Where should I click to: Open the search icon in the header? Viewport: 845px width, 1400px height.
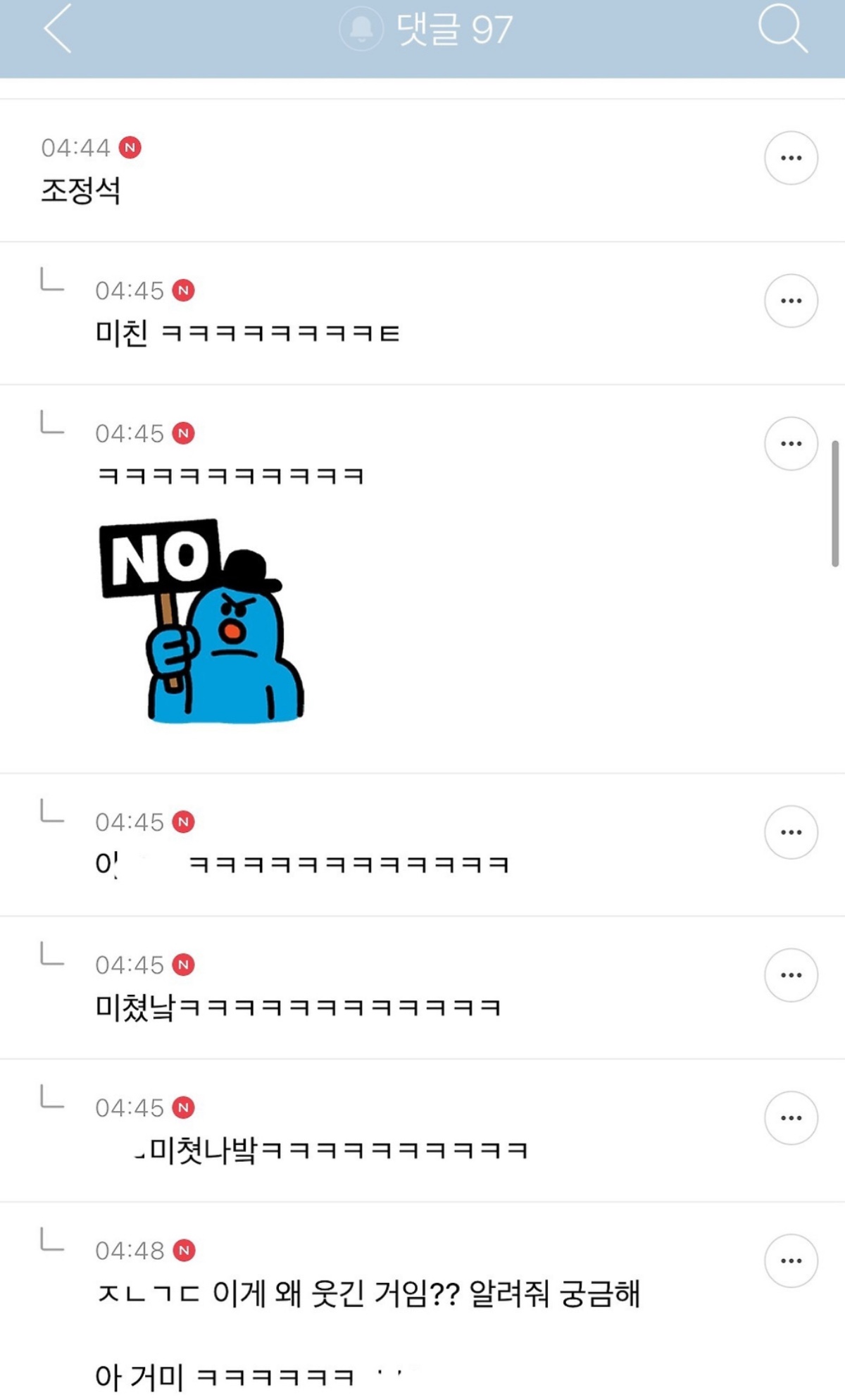coord(782,29)
